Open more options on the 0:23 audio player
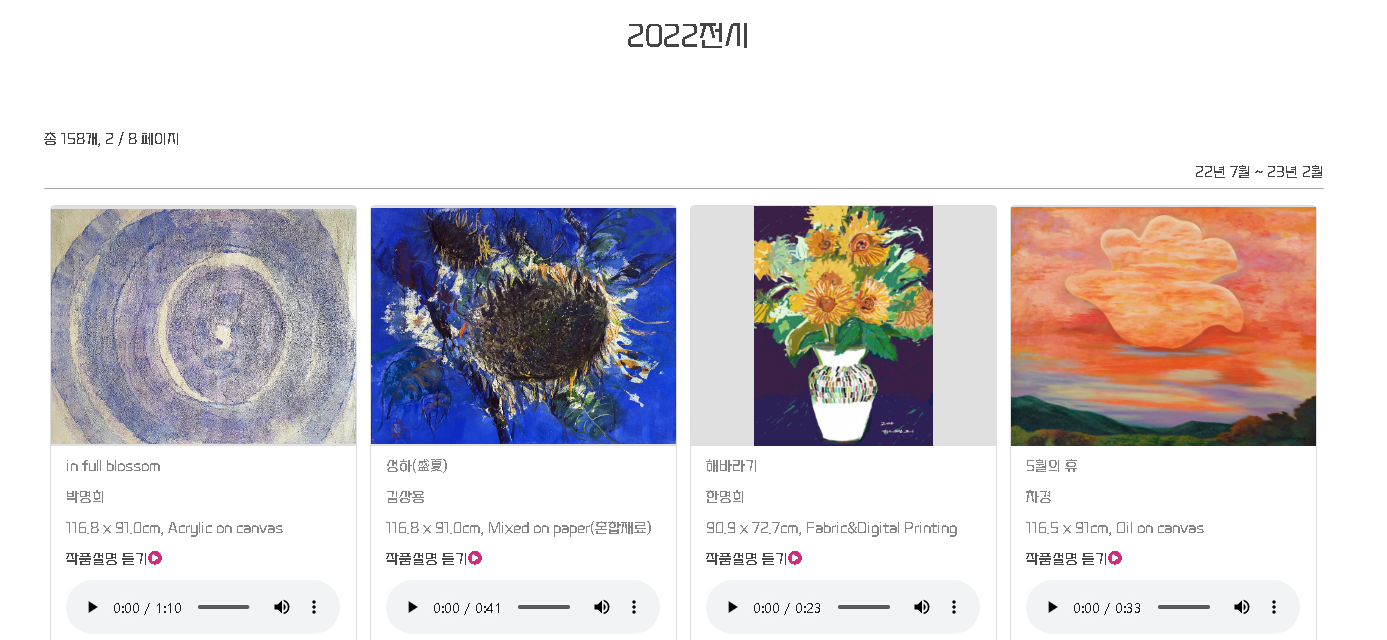Screen dimensions: 1387x640 tap(954, 607)
